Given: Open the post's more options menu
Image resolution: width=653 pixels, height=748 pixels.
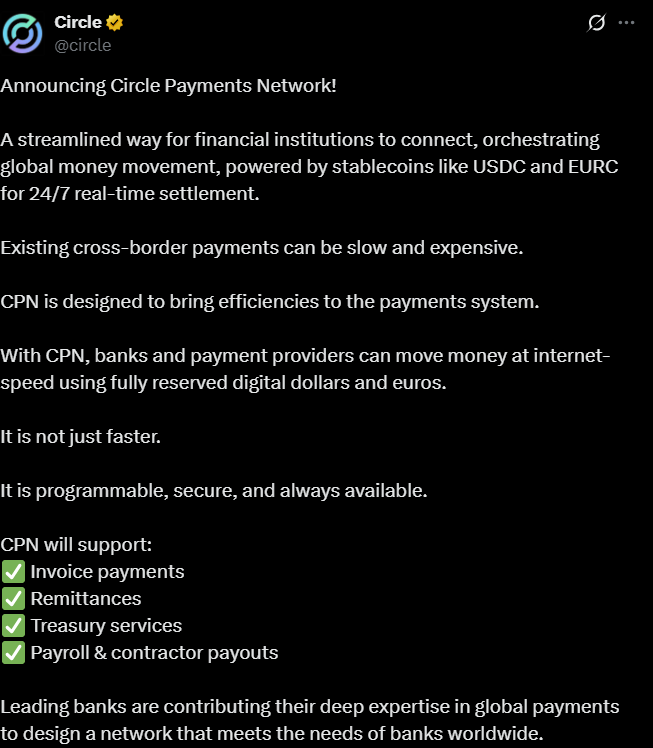Looking at the screenshot, I should pyautogui.click(x=627, y=22).
